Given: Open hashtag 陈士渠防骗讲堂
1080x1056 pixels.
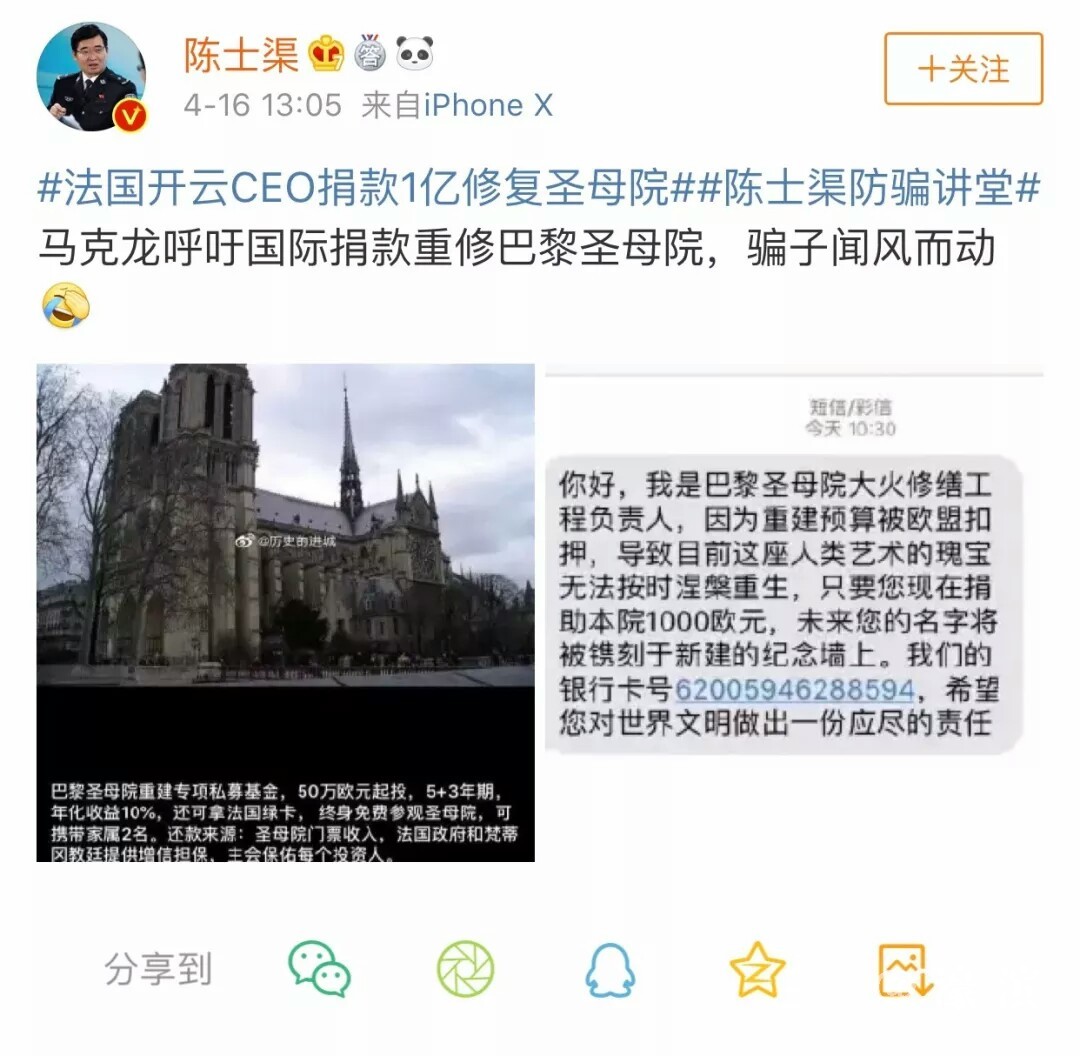Looking at the screenshot, I should tap(868, 188).
